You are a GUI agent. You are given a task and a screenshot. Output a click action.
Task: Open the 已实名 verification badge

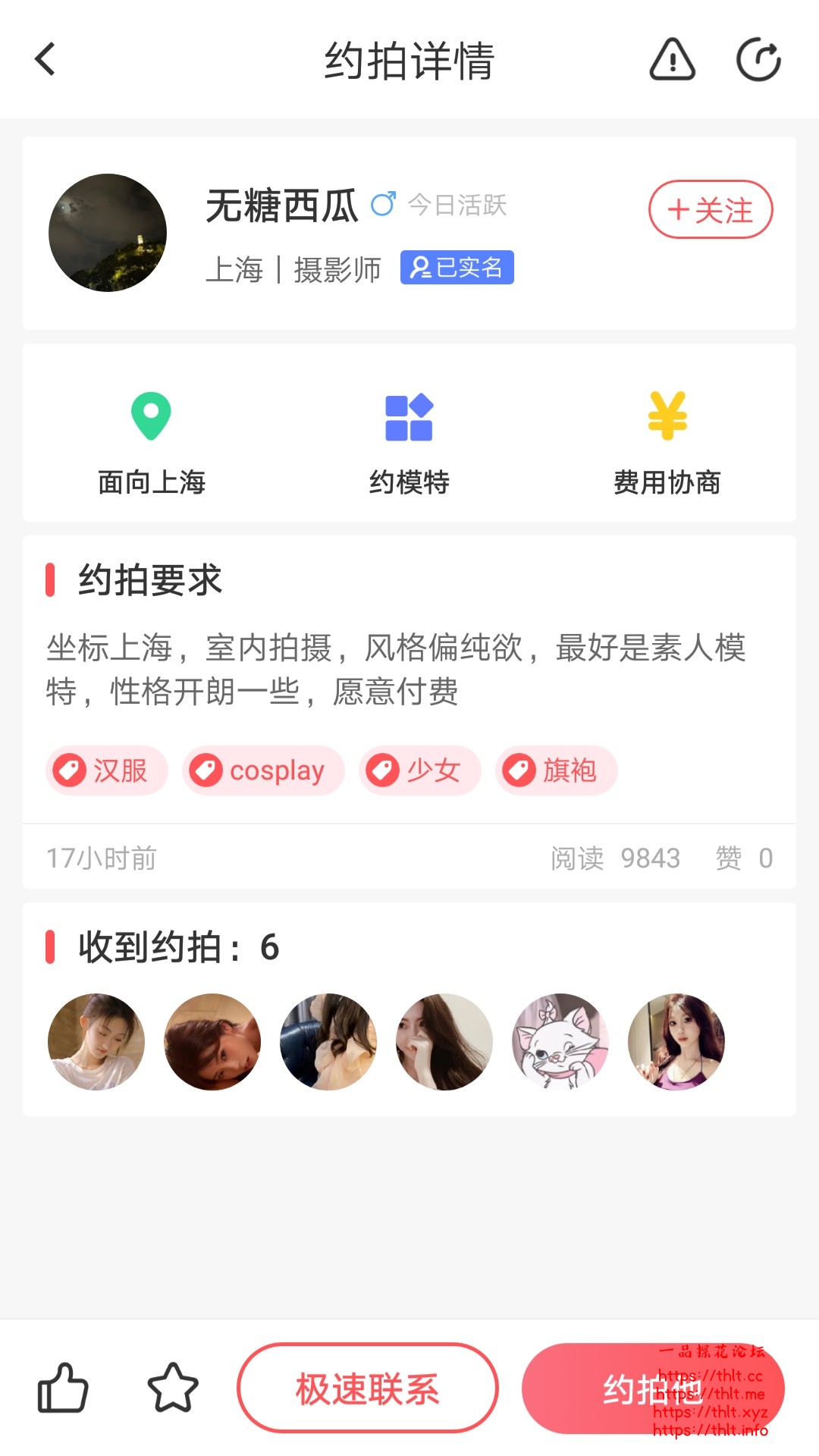[x=457, y=266]
